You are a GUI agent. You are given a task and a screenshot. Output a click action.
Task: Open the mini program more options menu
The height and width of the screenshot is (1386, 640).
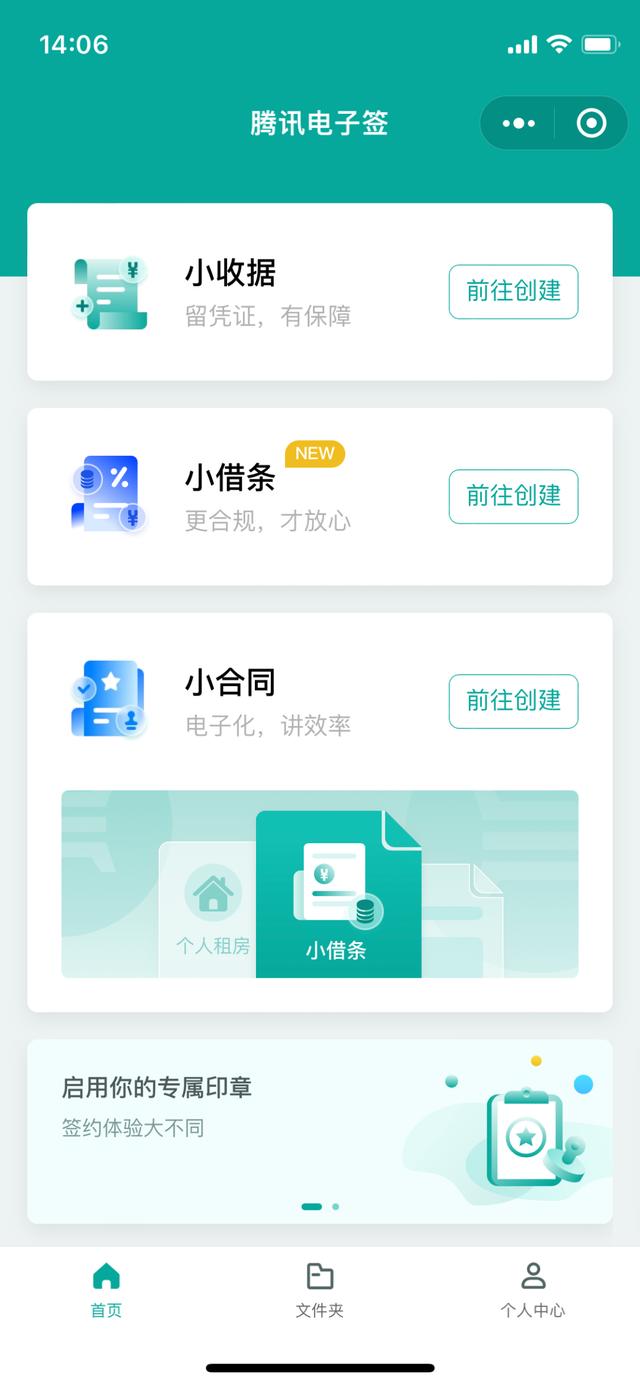pos(519,123)
